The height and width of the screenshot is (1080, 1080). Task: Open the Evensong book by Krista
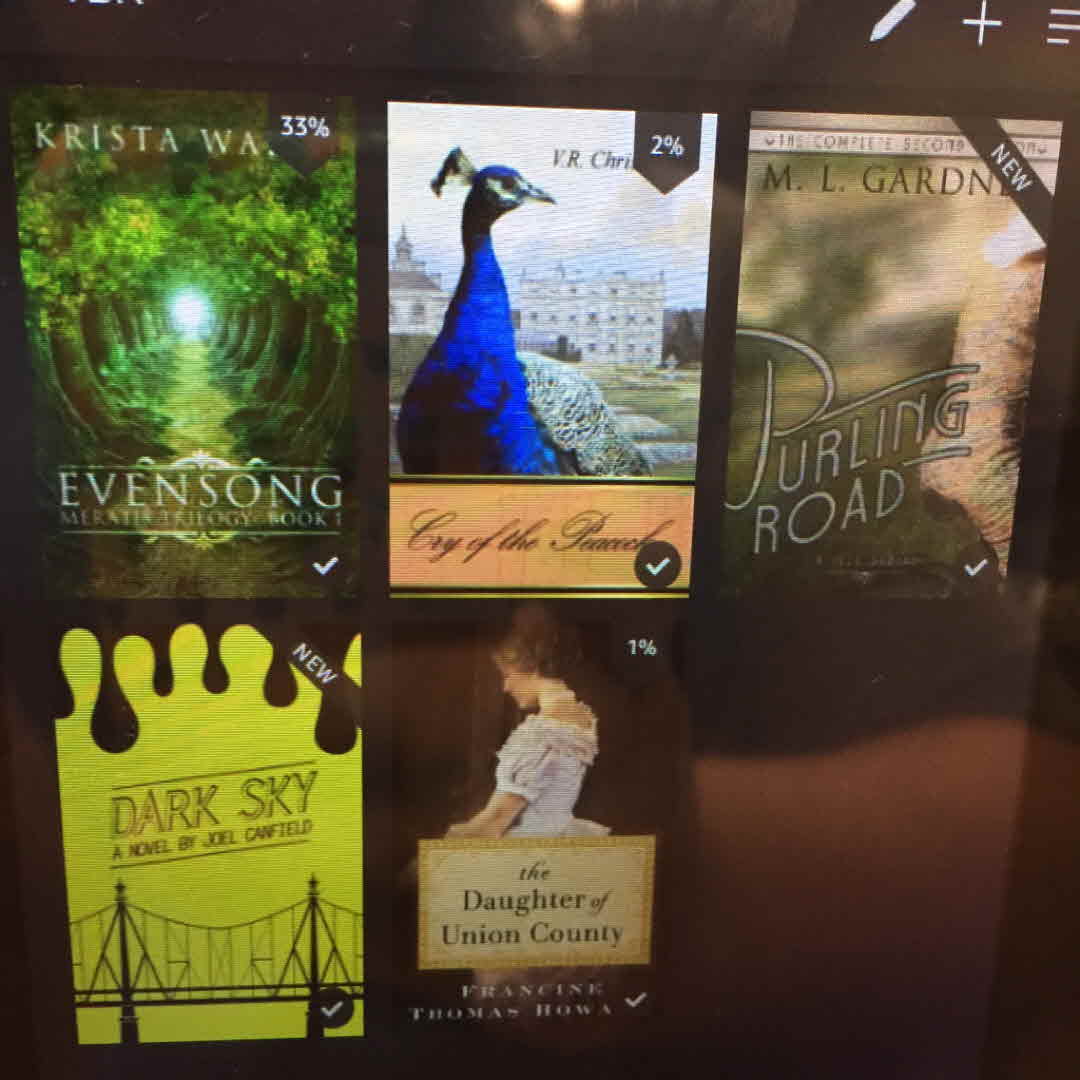185,345
